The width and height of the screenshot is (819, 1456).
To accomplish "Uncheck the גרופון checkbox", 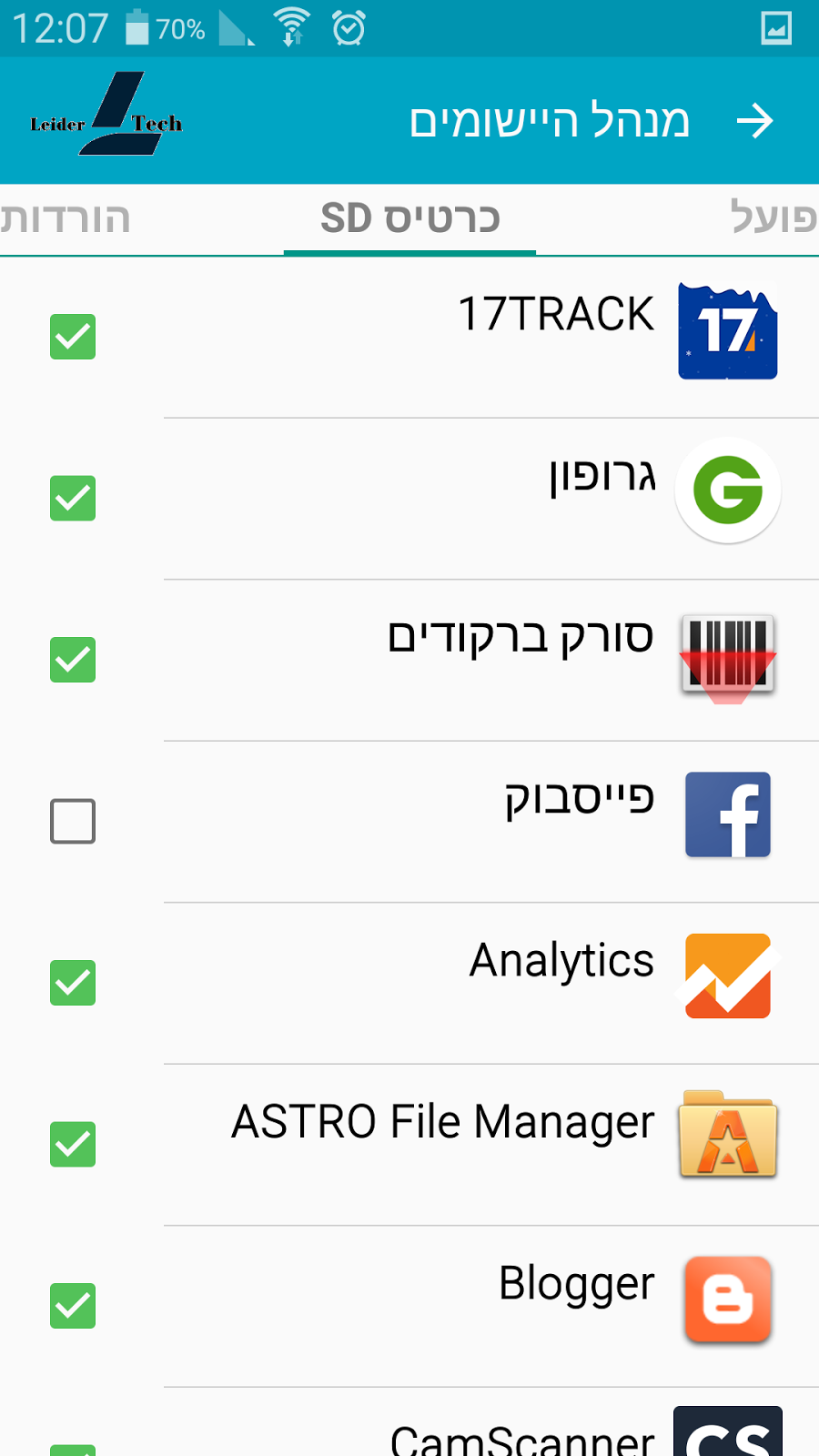I will (73, 499).
